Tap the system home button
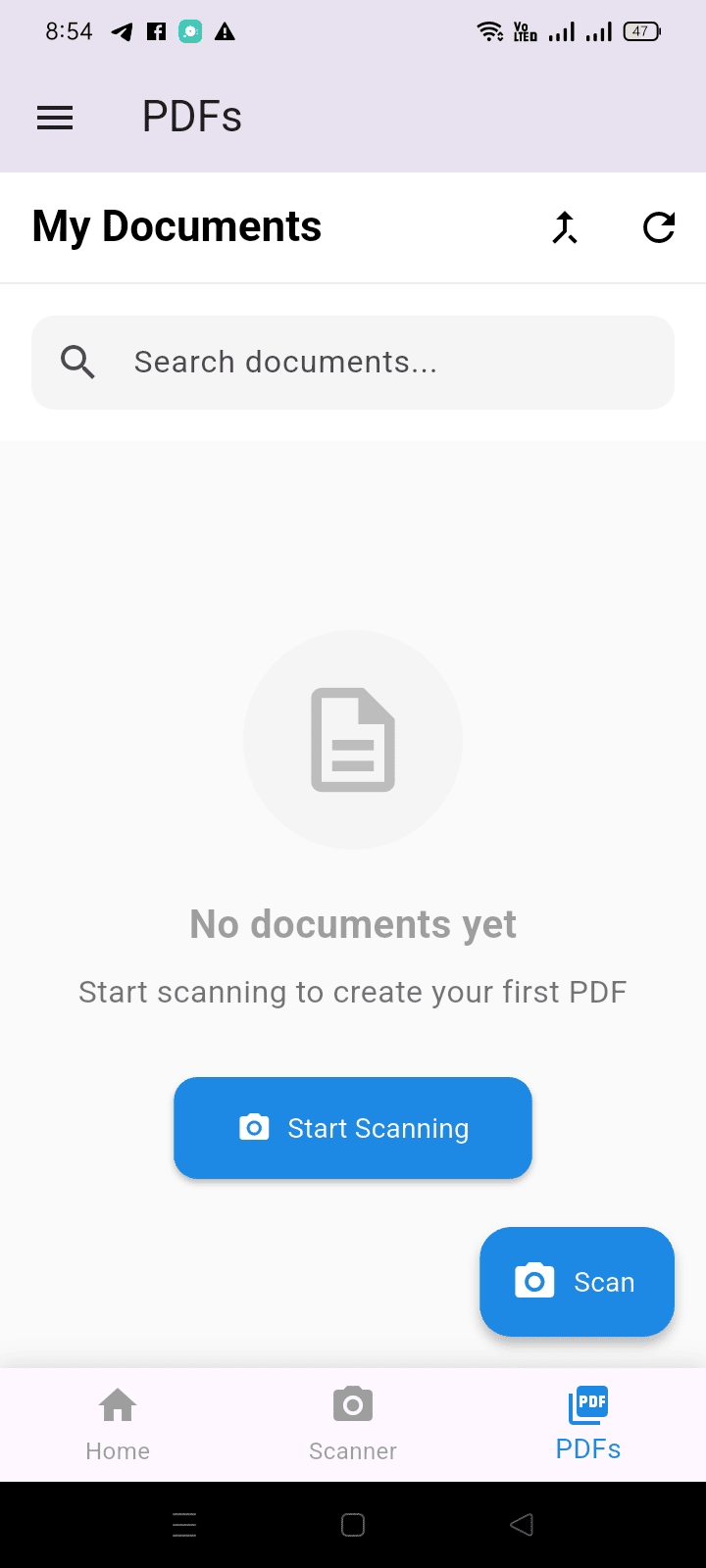706x1568 pixels. click(x=353, y=1525)
